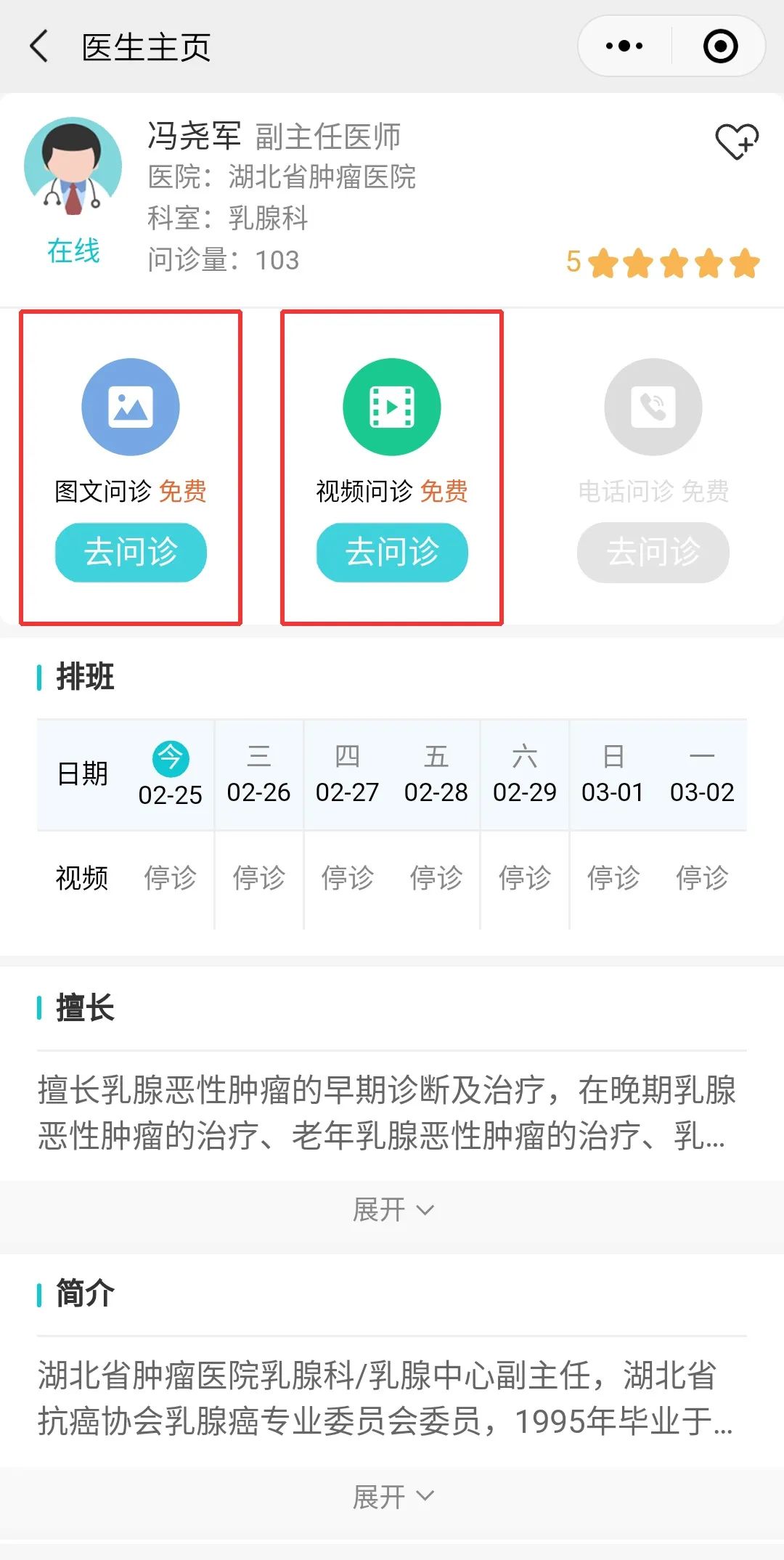The image size is (784, 1560).
Task: Click the 在线 online status label
Action: (73, 251)
